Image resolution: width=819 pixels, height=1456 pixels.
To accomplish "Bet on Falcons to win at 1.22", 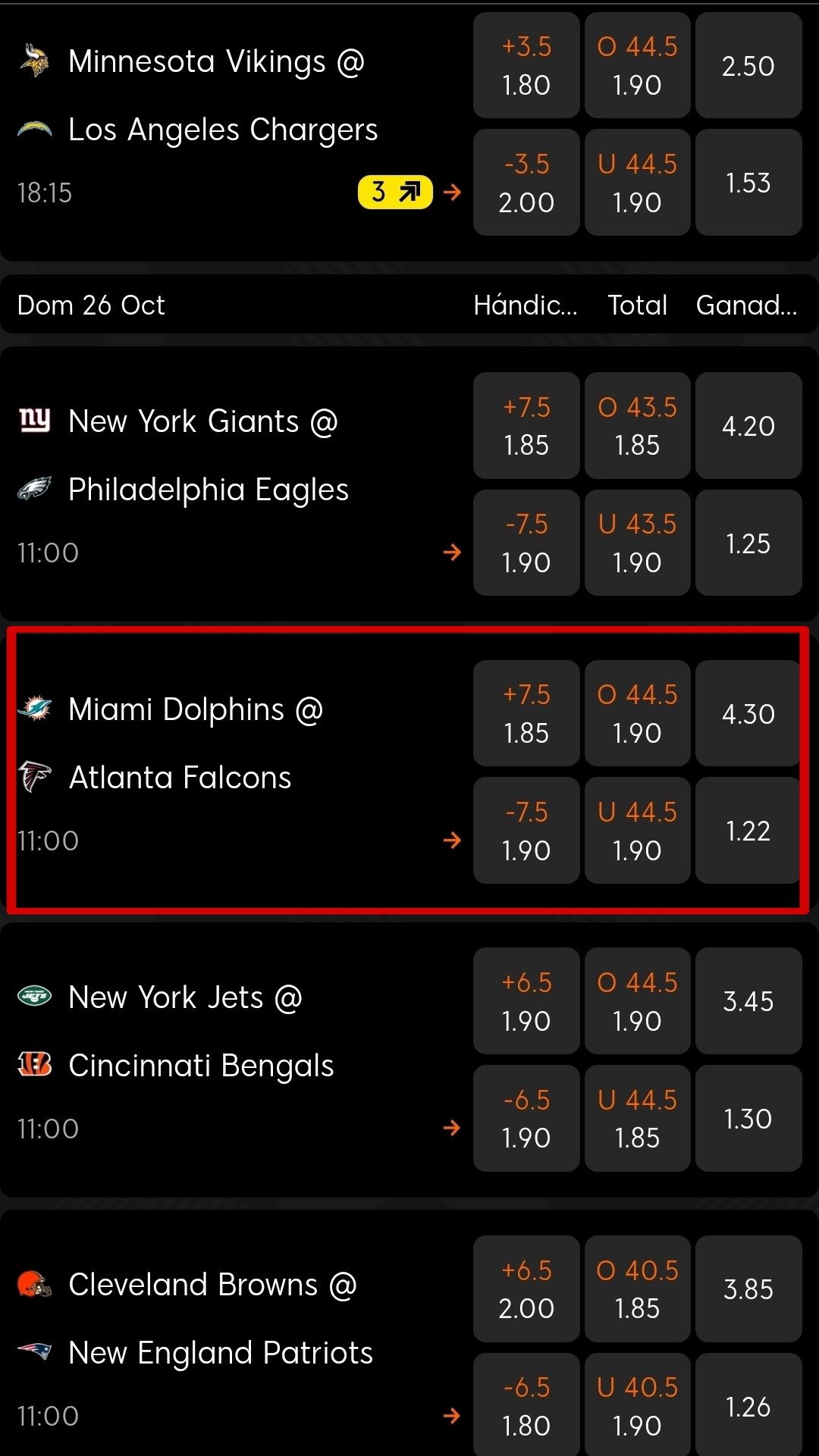I will click(x=748, y=831).
